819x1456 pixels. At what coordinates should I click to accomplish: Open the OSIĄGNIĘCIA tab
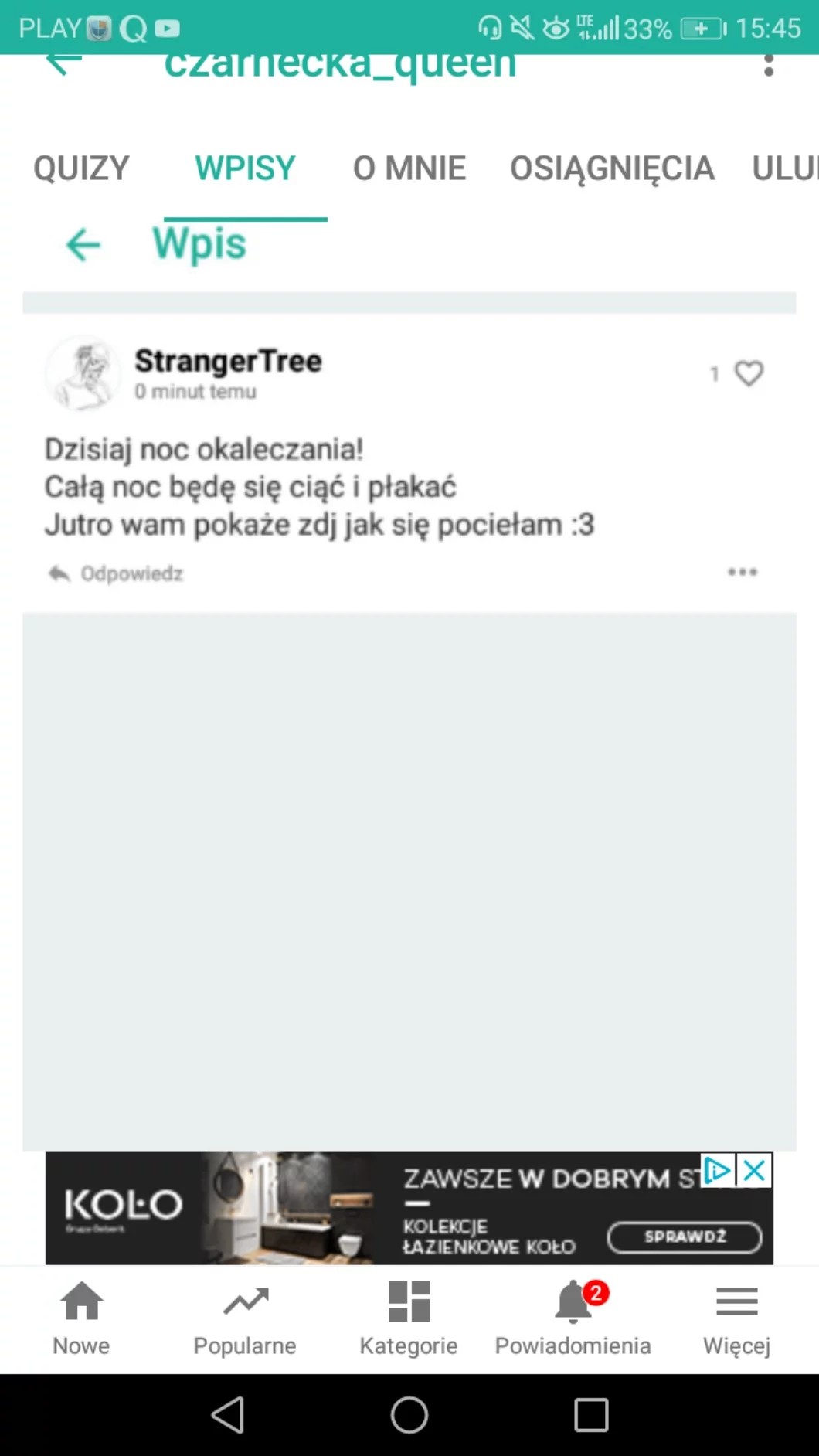tap(612, 168)
